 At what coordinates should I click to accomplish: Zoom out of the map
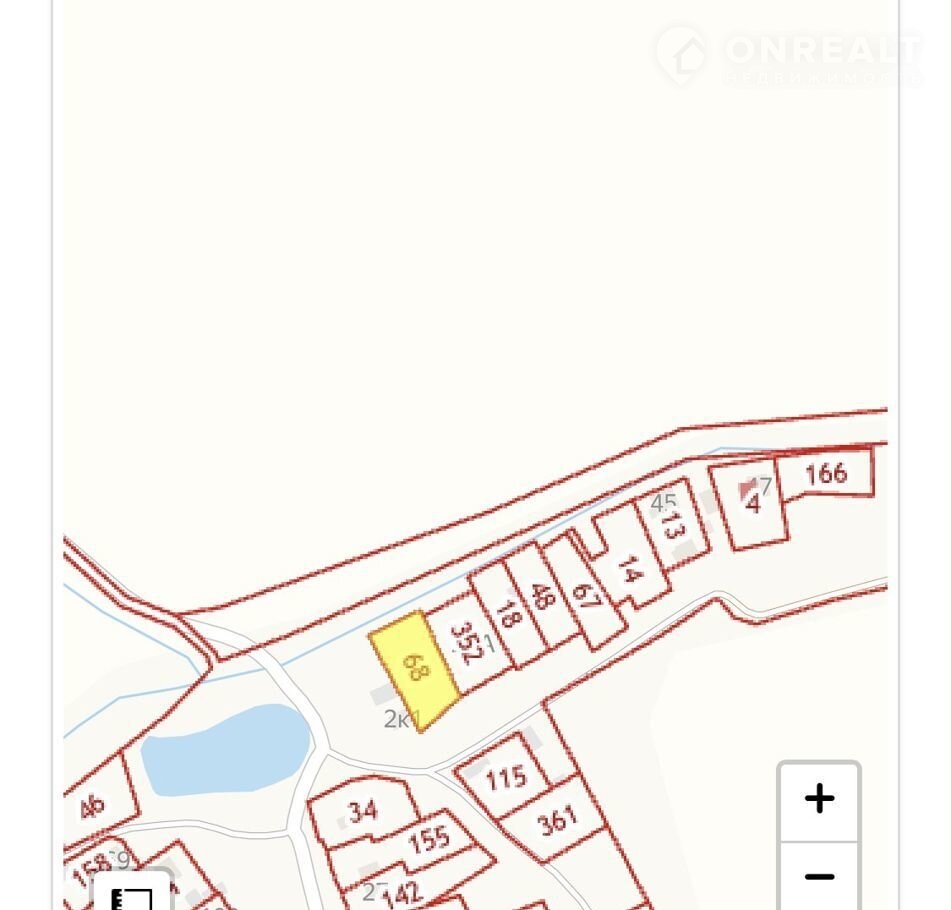tap(819, 878)
